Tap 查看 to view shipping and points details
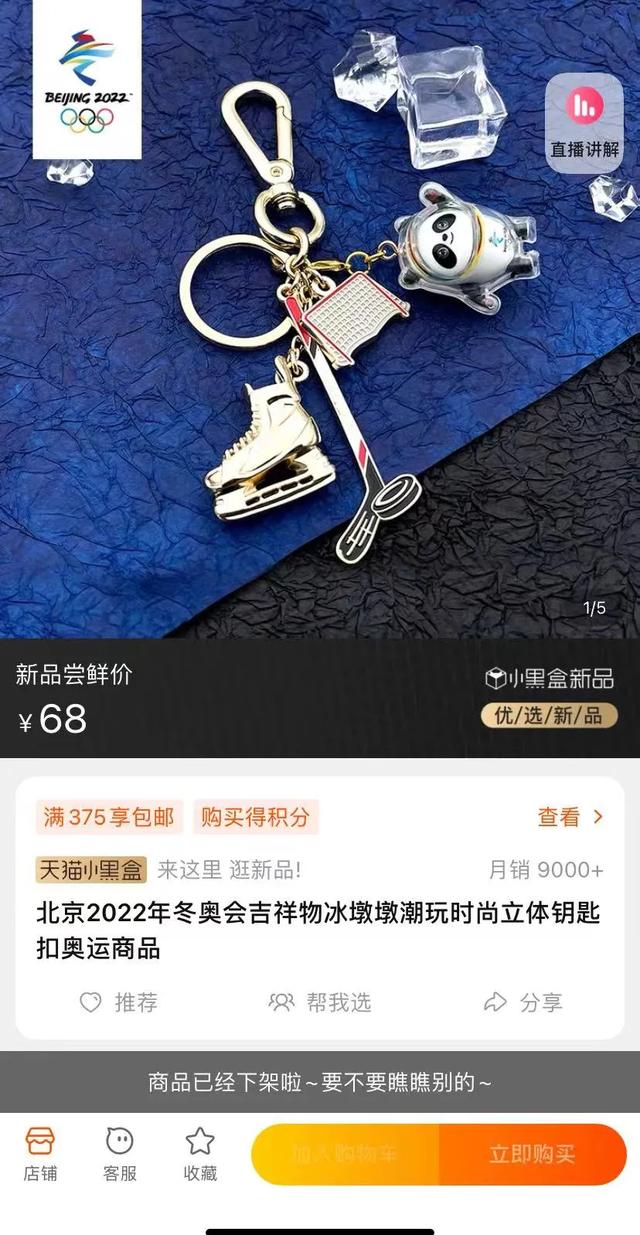Image resolution: width=640 pixels, height=1235 pixels. click(570, 817)
